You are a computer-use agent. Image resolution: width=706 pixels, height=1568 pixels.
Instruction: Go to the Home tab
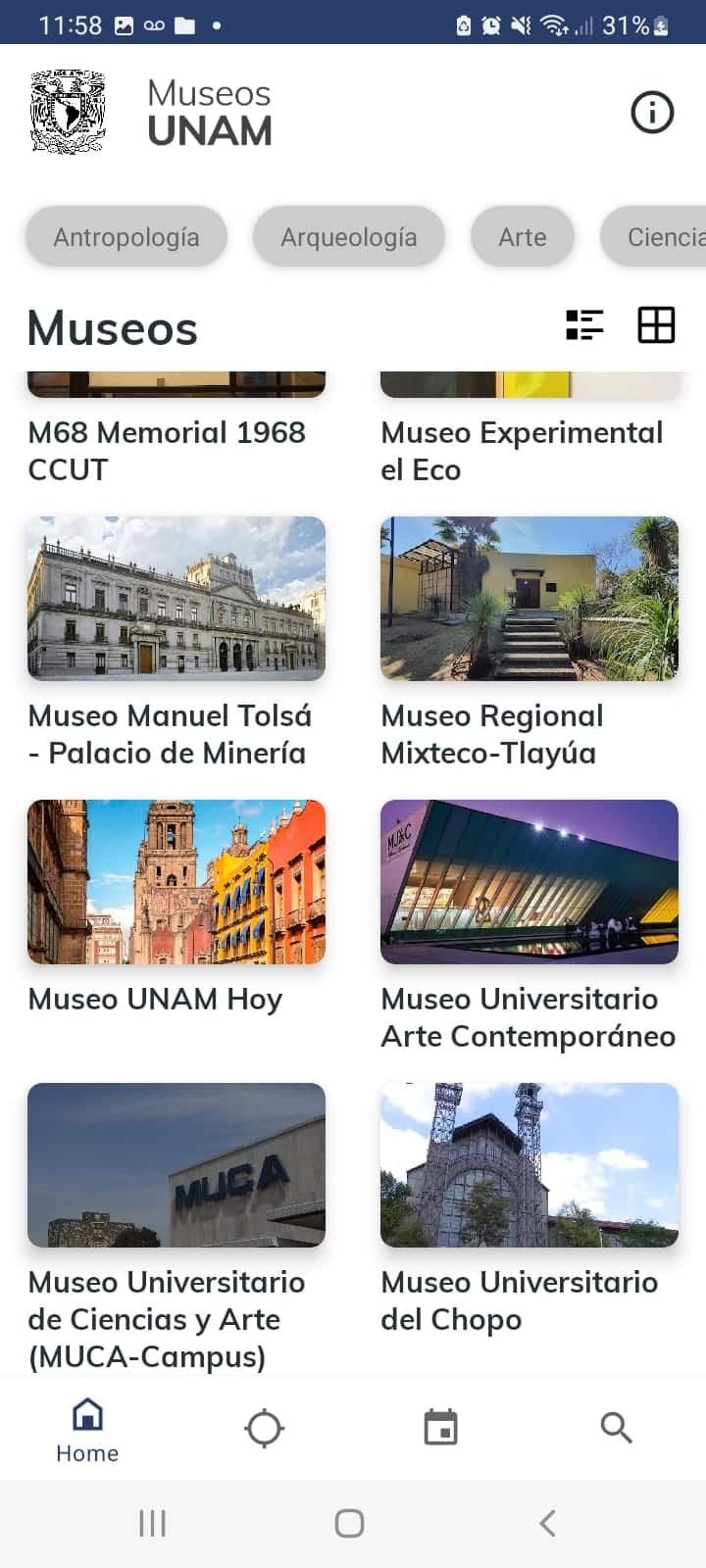[x=87, y=1430]
